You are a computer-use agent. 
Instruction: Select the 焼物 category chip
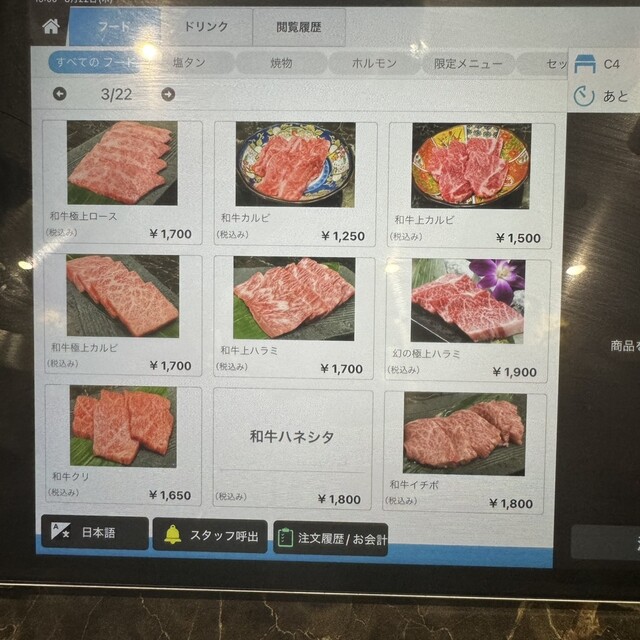[281, 63]
